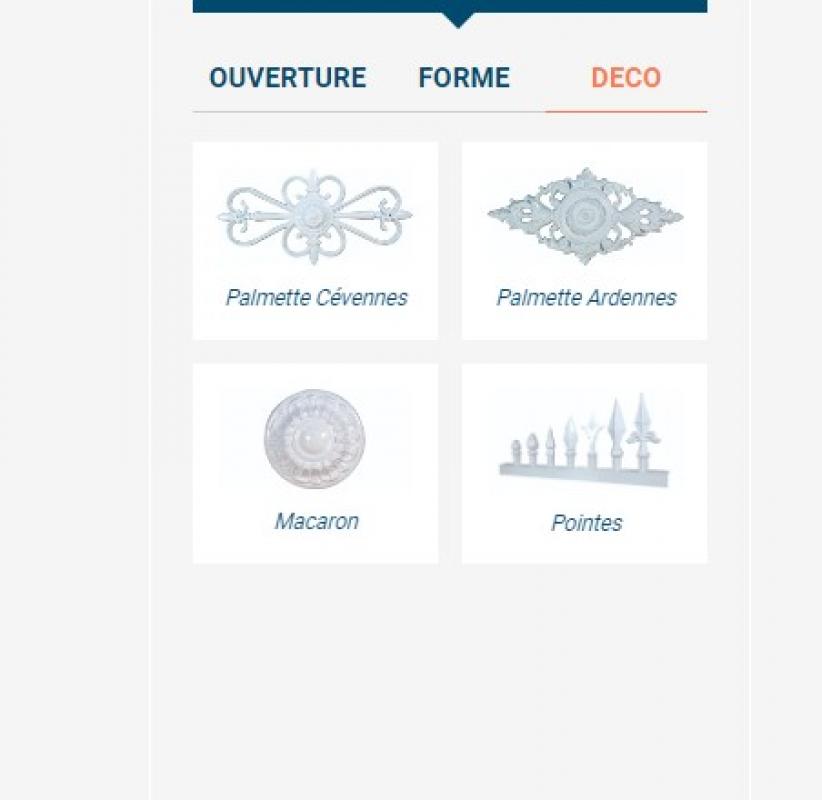Viewport: 822px width, 800px height.
Task: Switch to the OUVERTURE tab
Action: coord(287,78)
